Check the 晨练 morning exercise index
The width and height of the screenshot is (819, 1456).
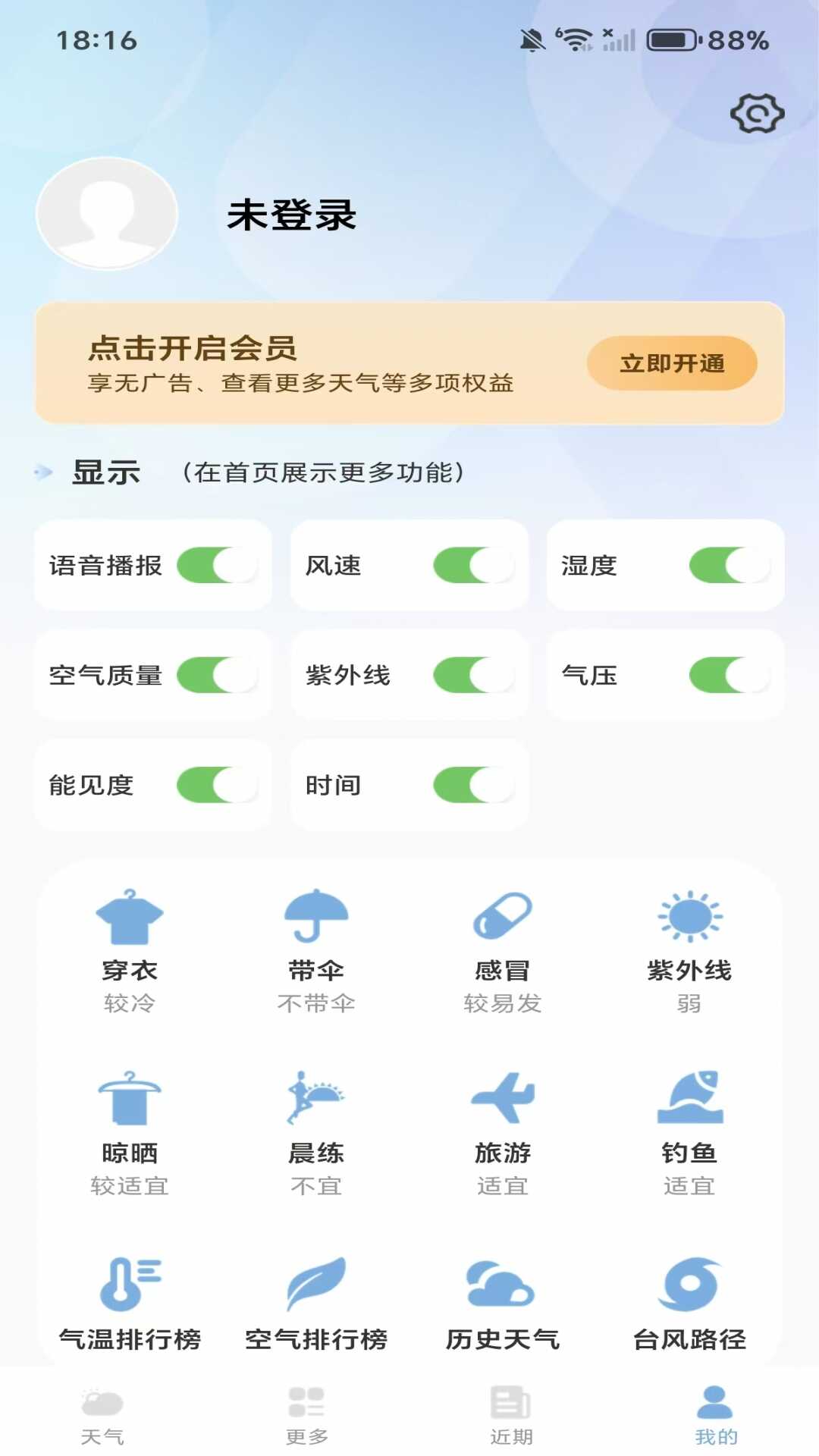316,1133
